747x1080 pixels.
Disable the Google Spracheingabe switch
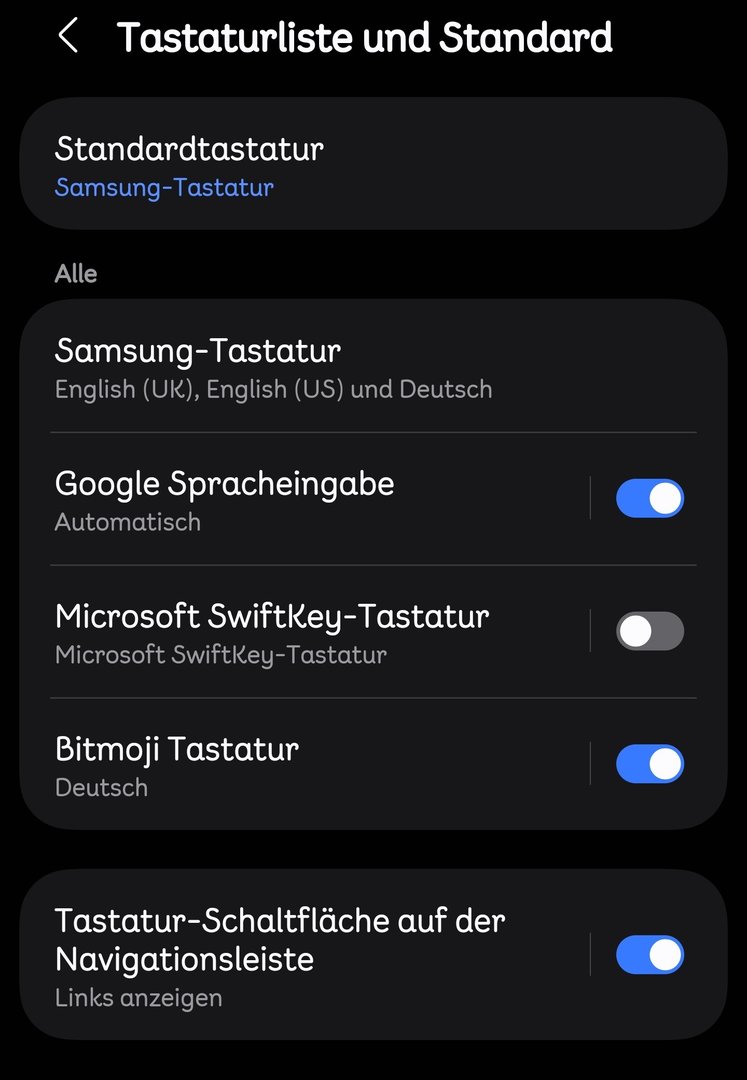pyautogui.click(x=650, y=498)
